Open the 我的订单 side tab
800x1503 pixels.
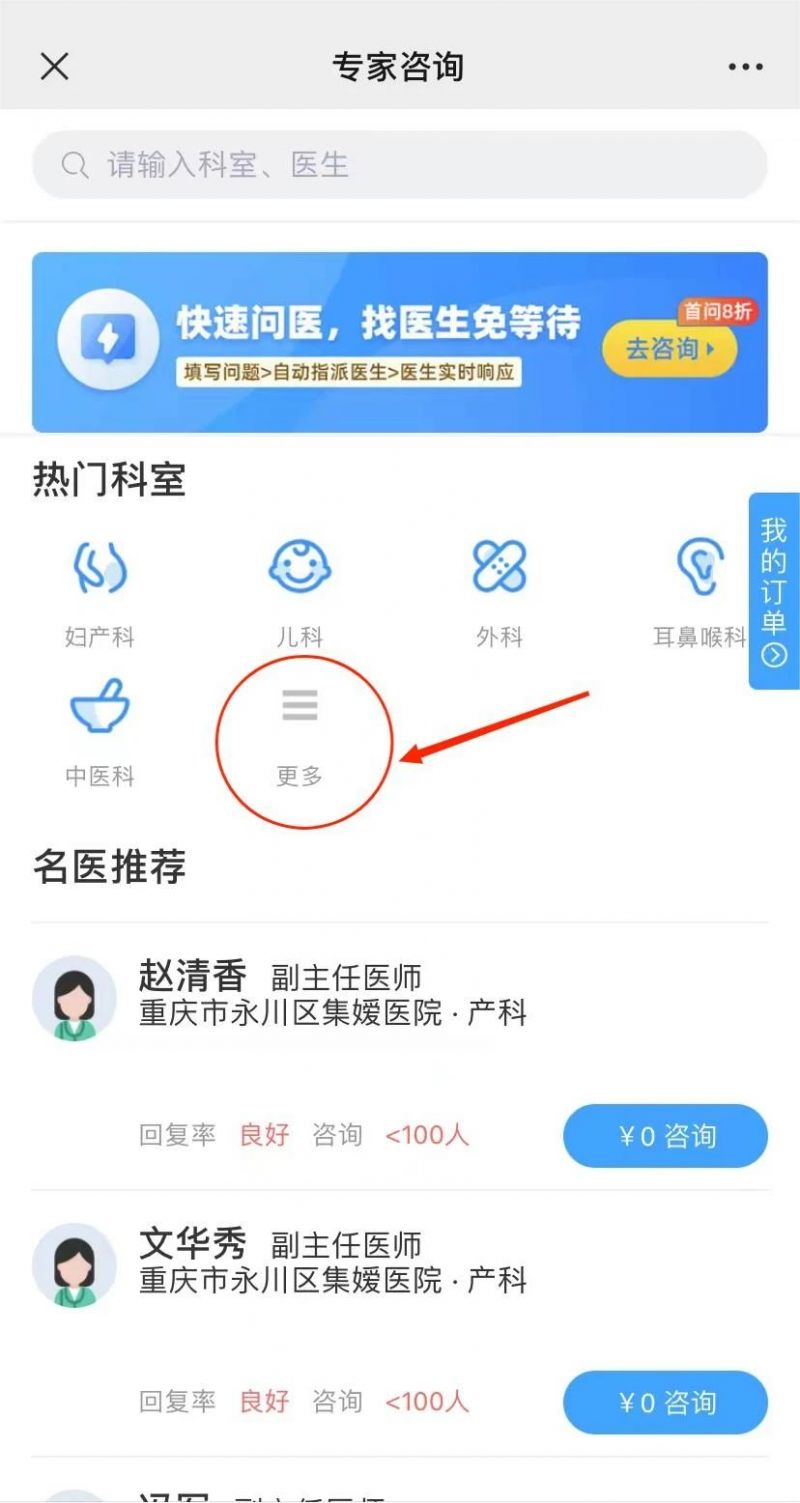773,590
